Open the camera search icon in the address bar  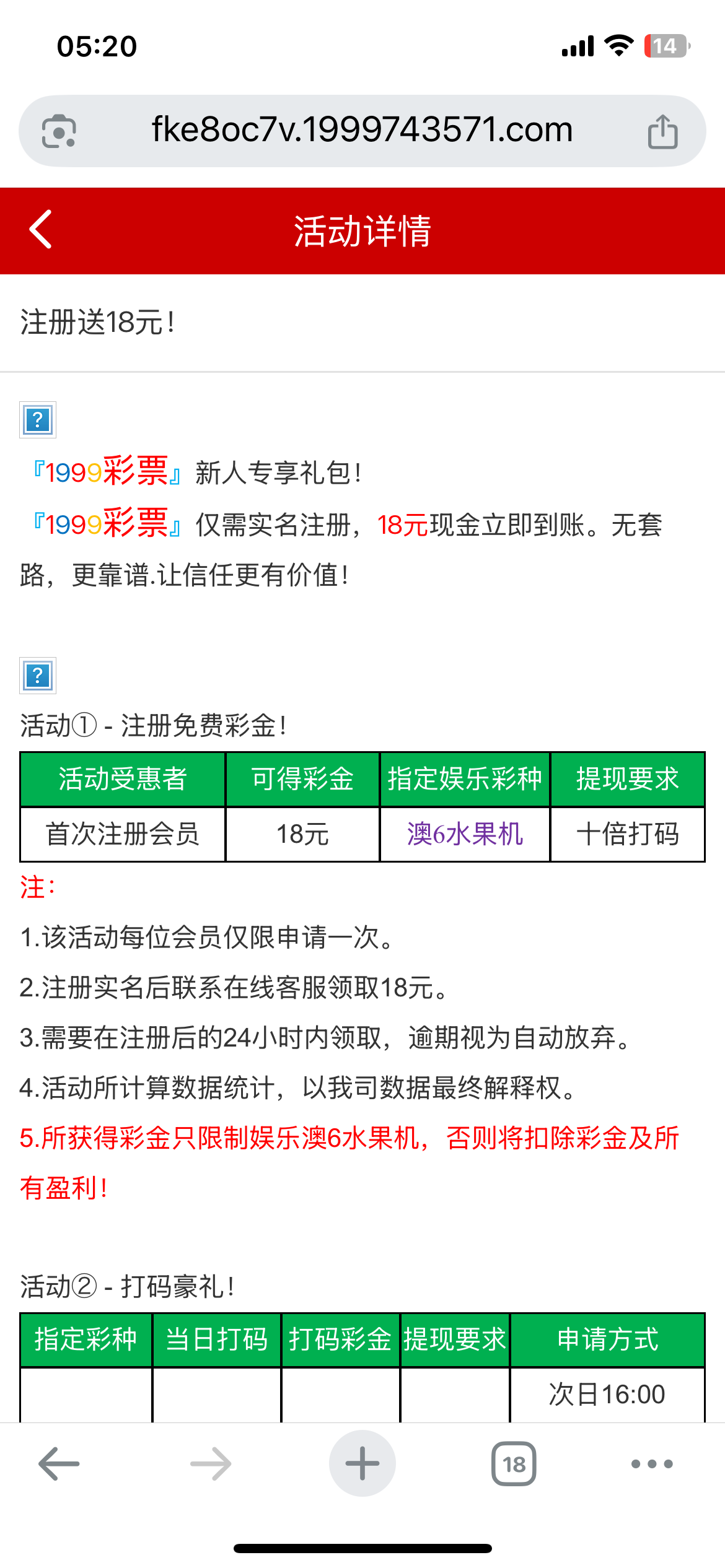click(59, 131)
